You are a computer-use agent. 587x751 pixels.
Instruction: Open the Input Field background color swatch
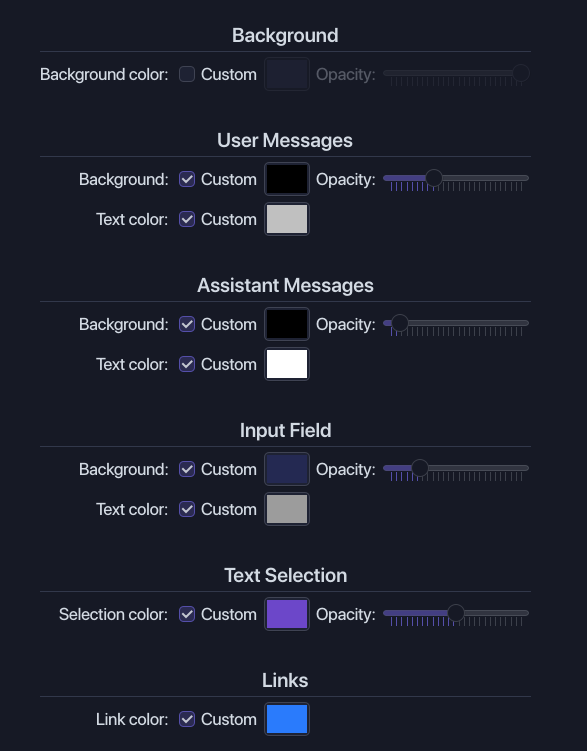click(x=287, y=469)
